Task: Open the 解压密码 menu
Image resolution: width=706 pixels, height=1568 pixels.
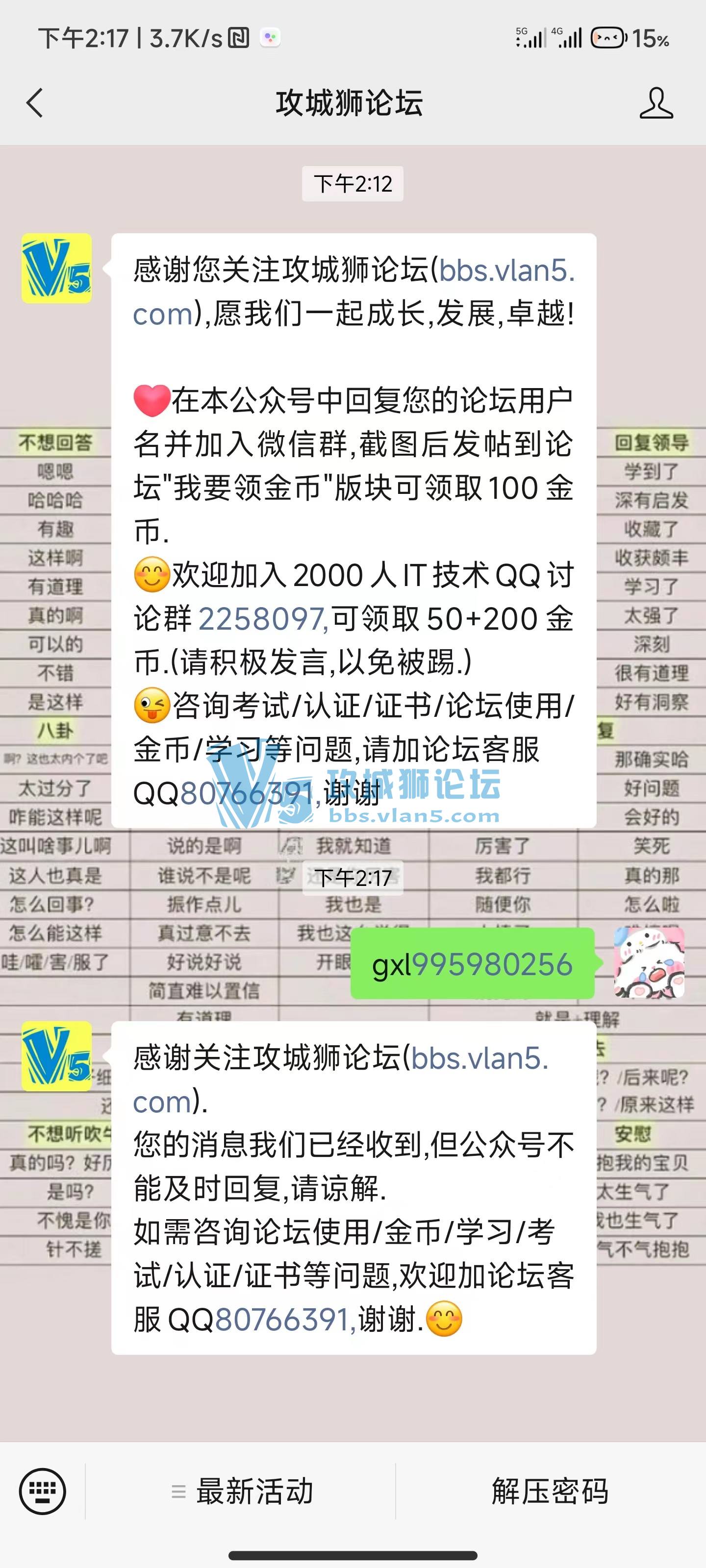Action: click(550, 1491)
